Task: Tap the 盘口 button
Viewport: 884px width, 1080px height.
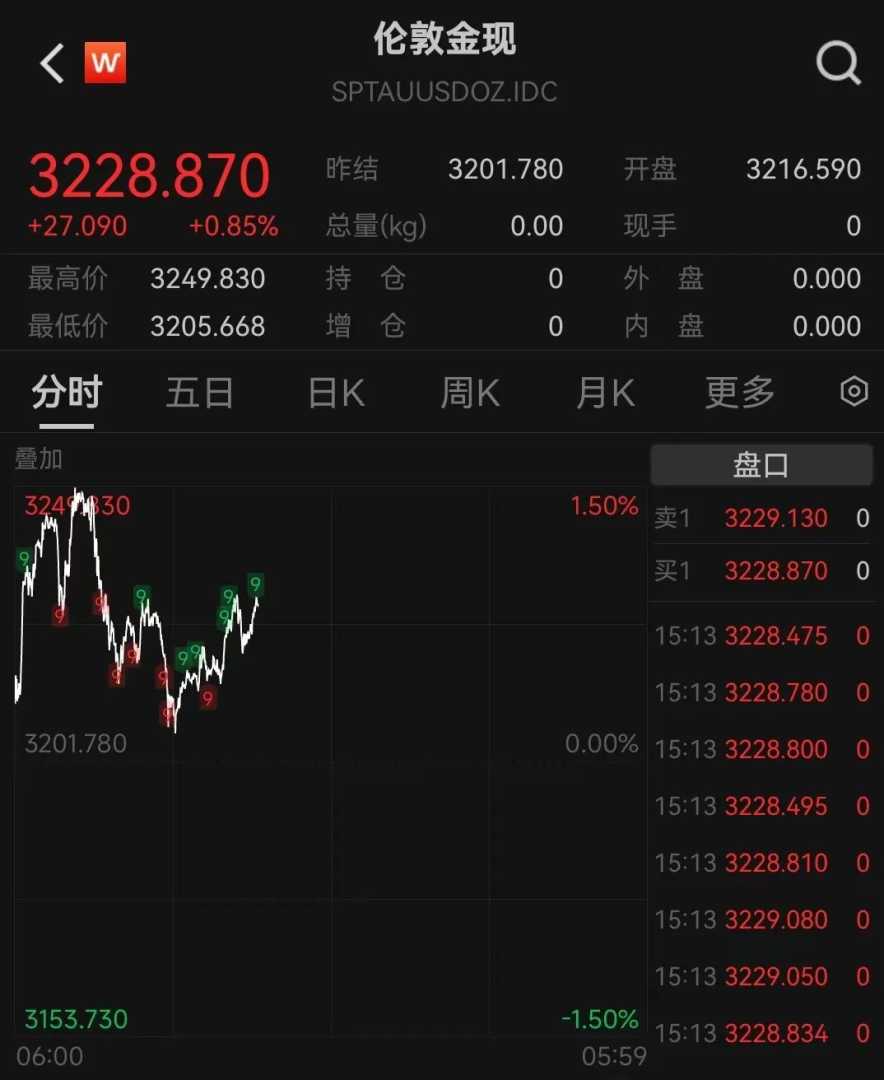Action: click(761, 465)
